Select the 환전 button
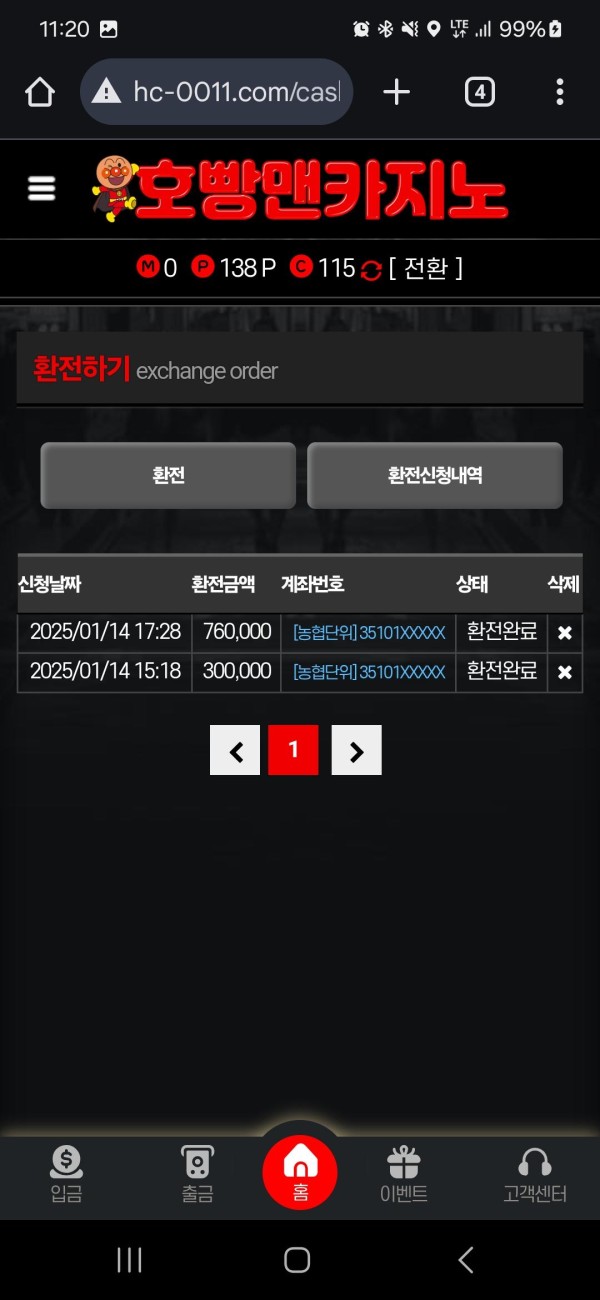 pyautogui.click(x=168, y=476)
